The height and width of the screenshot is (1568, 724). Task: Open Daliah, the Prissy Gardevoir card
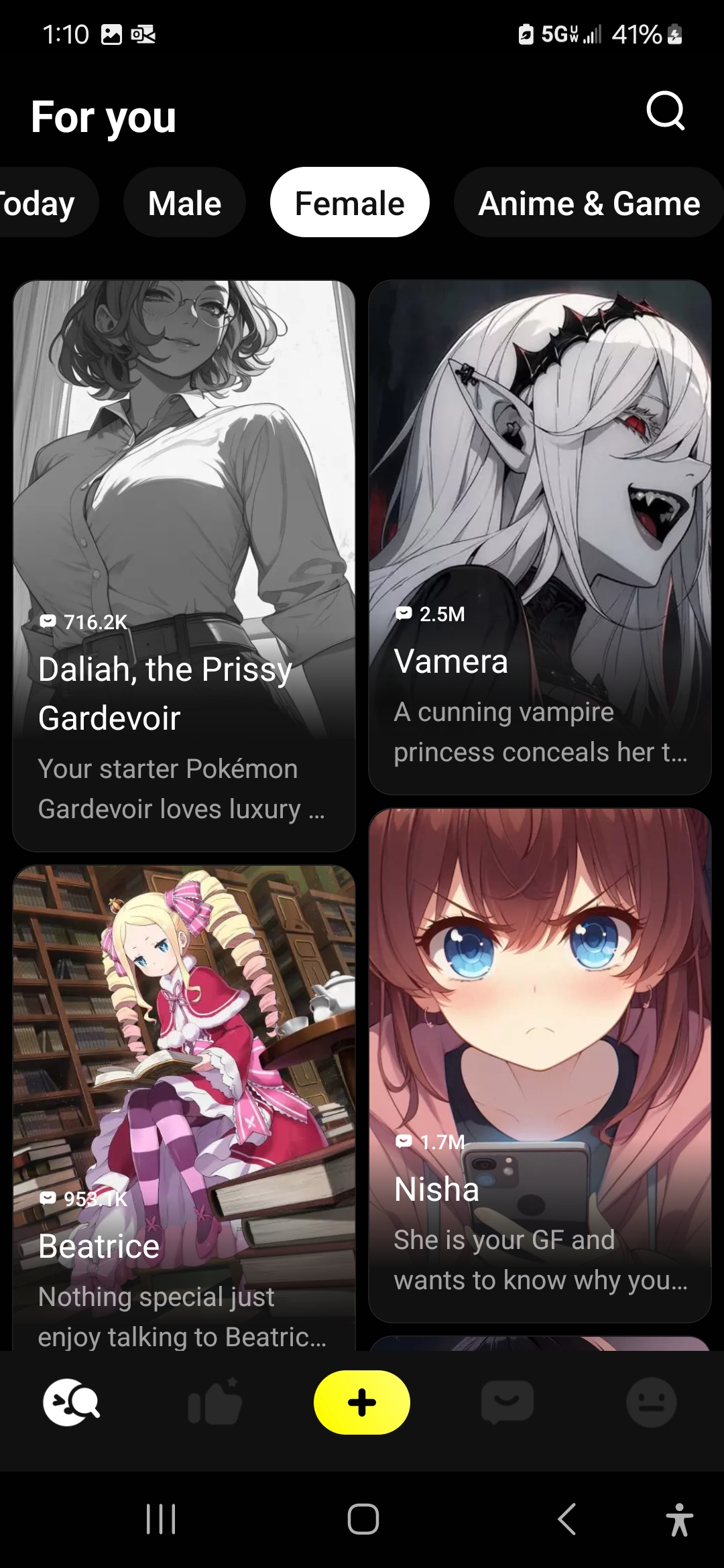coord(184,566)
